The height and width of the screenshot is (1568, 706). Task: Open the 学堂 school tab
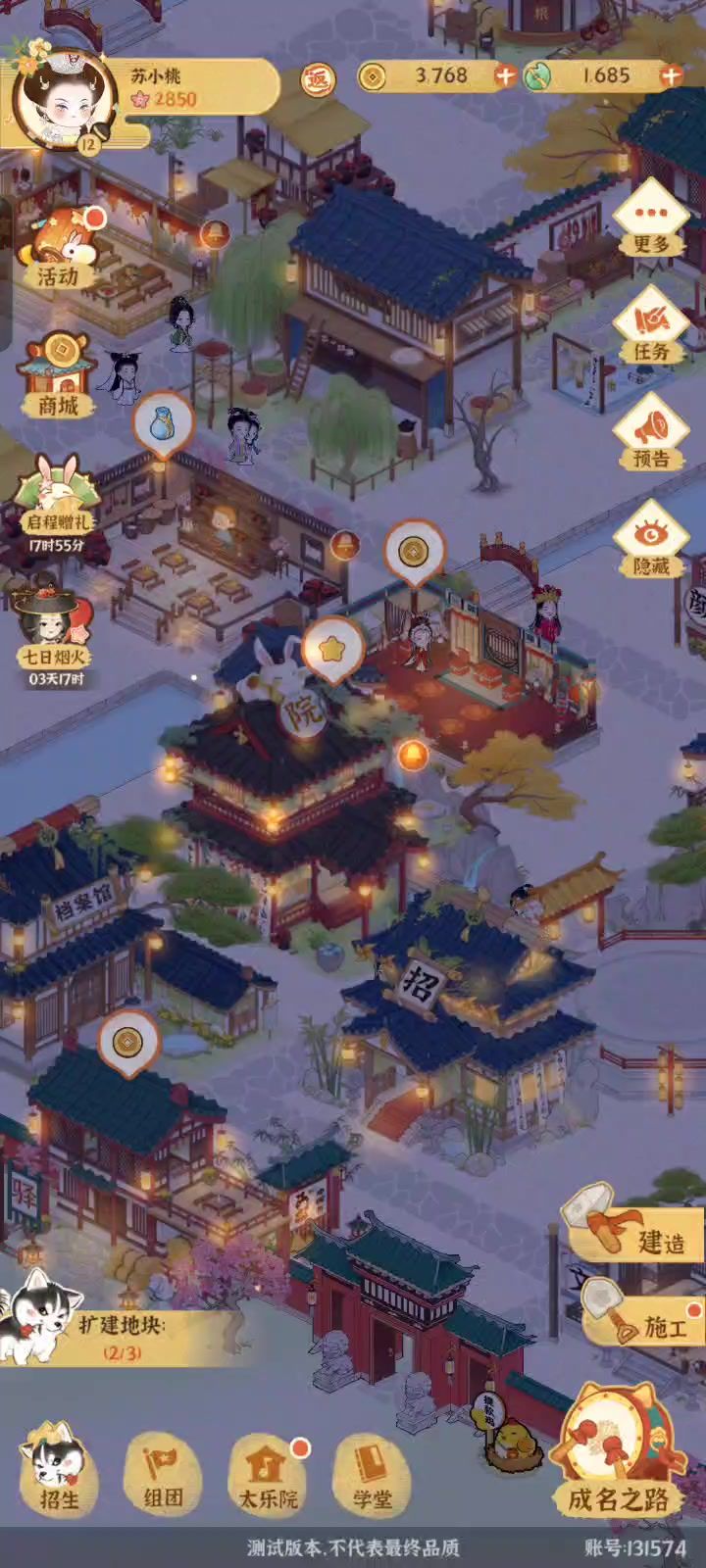point(373,1473)
